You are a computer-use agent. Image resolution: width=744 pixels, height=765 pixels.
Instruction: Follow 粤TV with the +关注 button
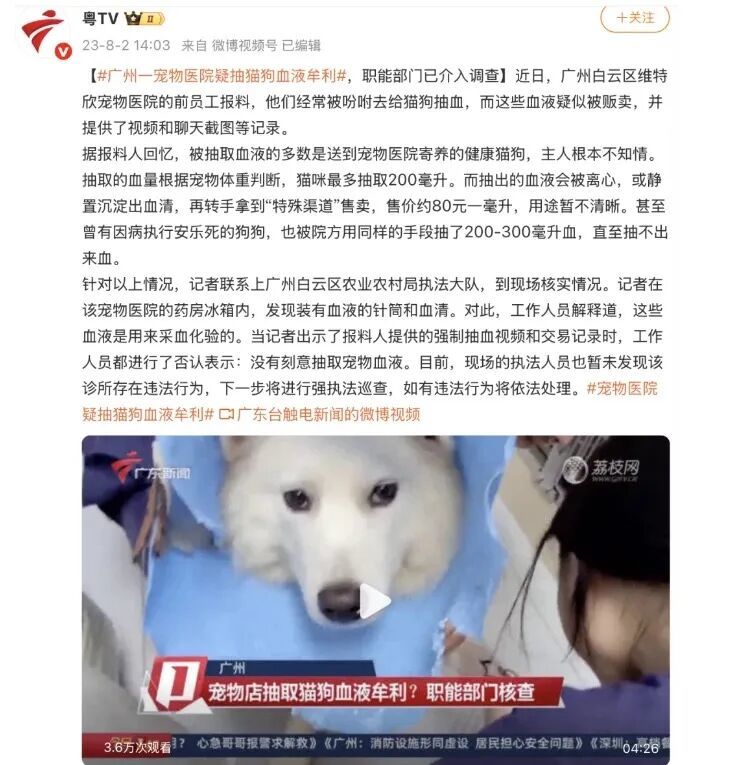pos(634,18)
